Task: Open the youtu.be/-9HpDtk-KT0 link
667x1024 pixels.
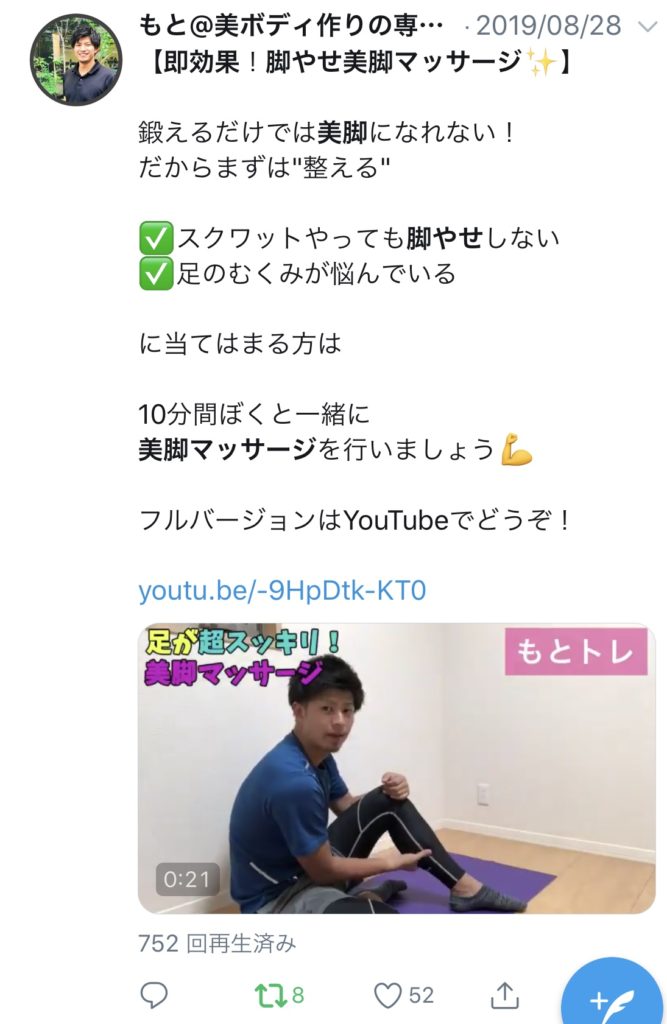Action: click(282, 590)
